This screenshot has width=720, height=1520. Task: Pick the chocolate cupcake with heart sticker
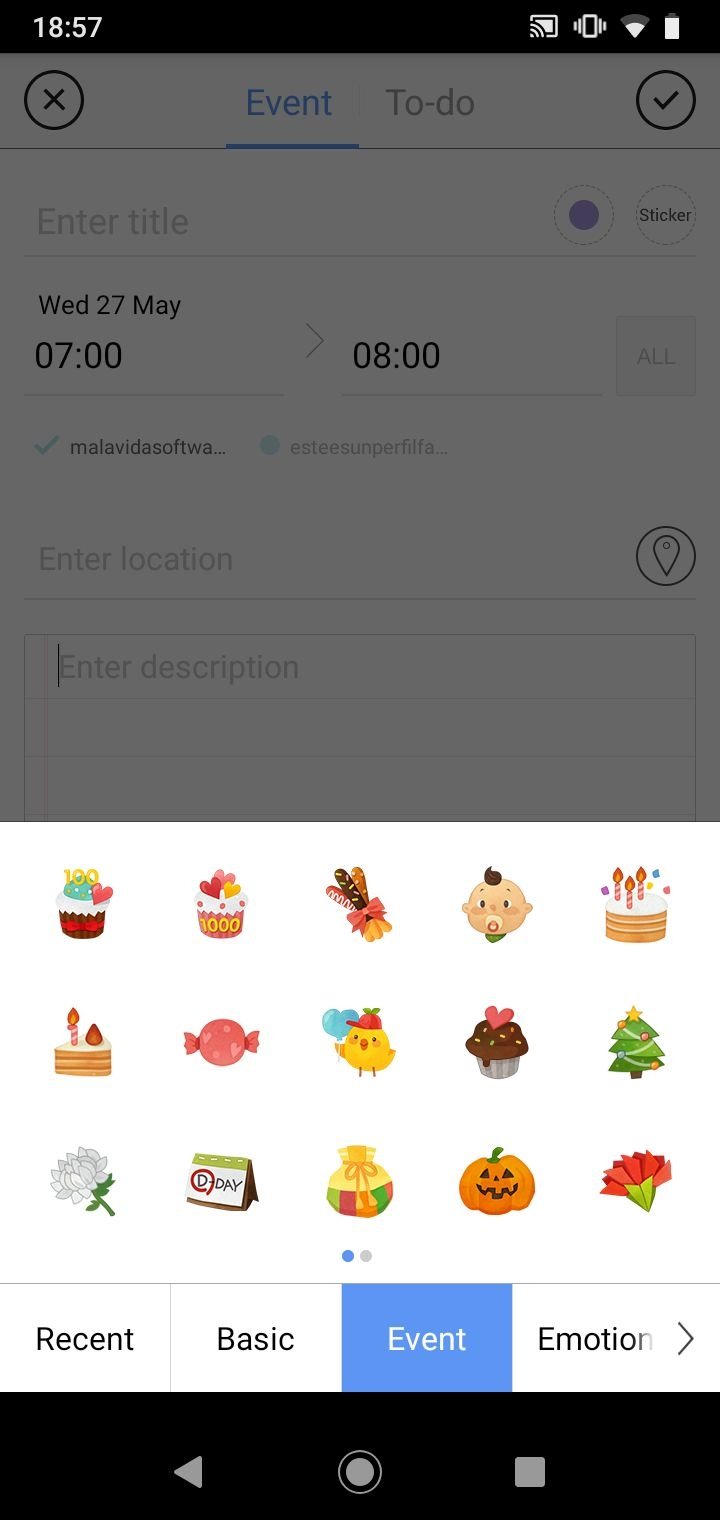tap(497, 1042)
